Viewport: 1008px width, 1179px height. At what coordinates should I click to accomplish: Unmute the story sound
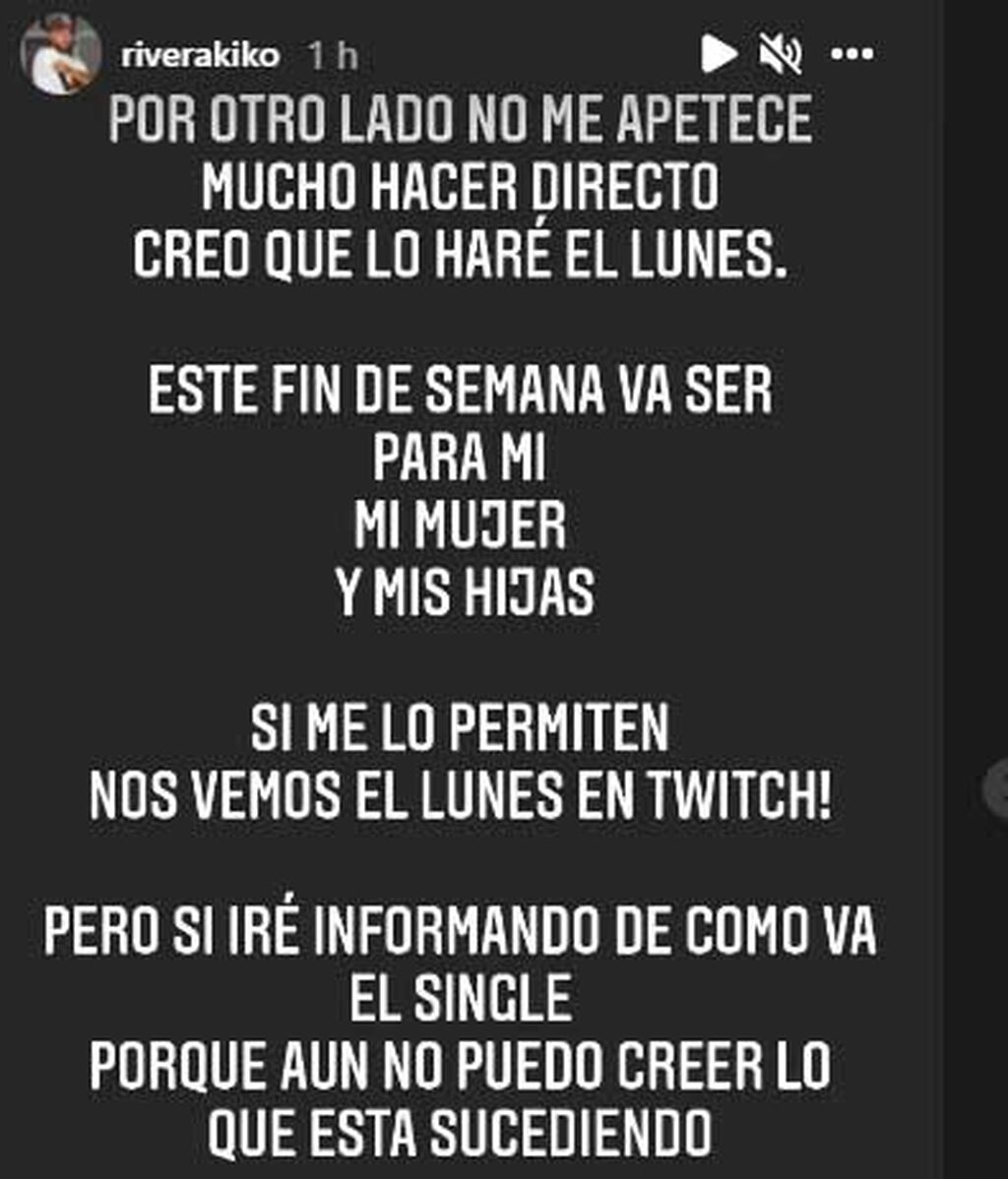click(x=781, y=53)
